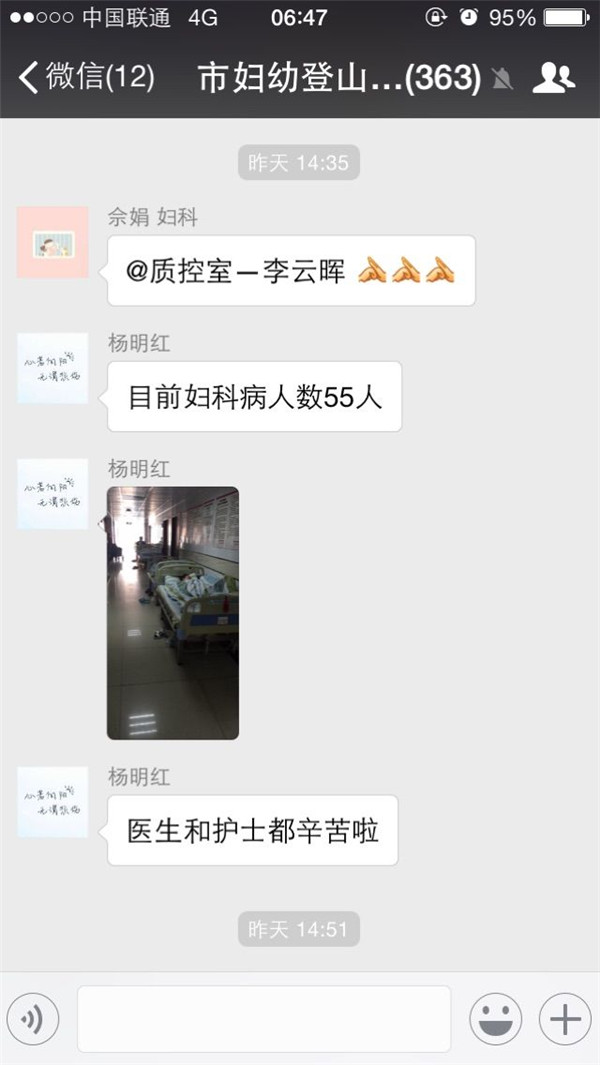Viewport: 600px width, 1065px height.
Task: Switch to voice message input
Action: coord(33,1019)
